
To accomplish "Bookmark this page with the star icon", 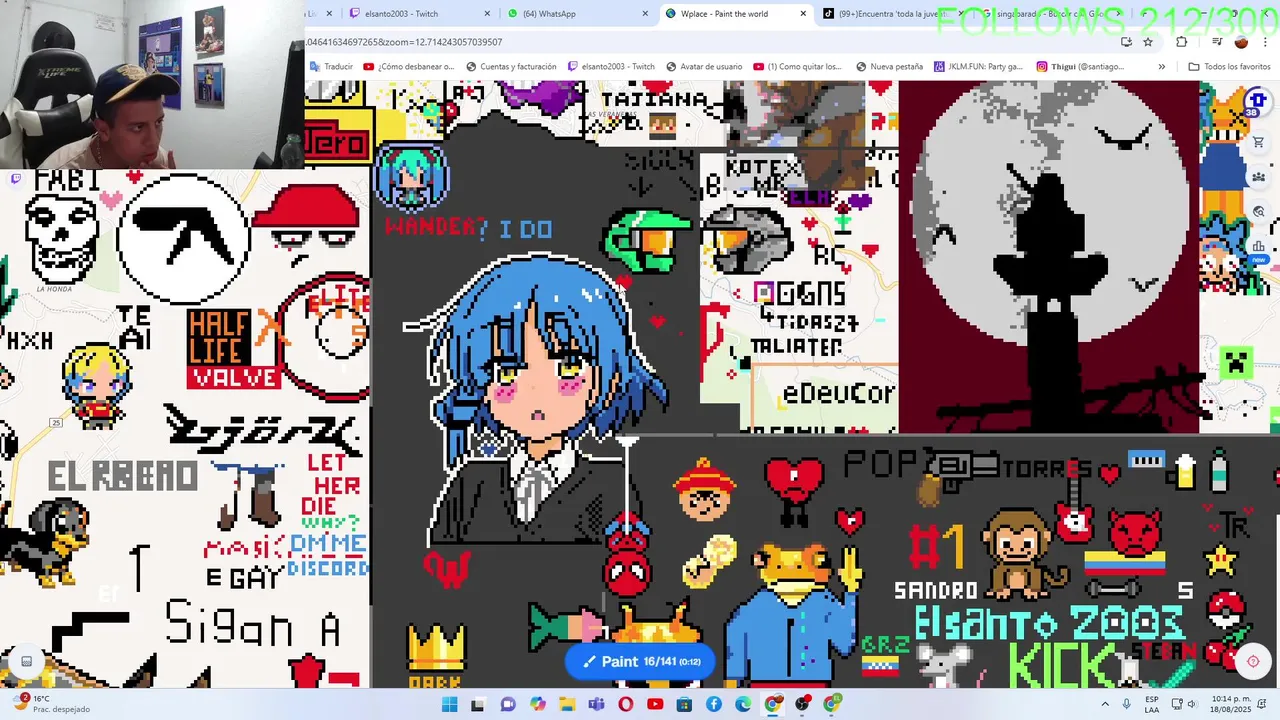I will point(1148,42).
